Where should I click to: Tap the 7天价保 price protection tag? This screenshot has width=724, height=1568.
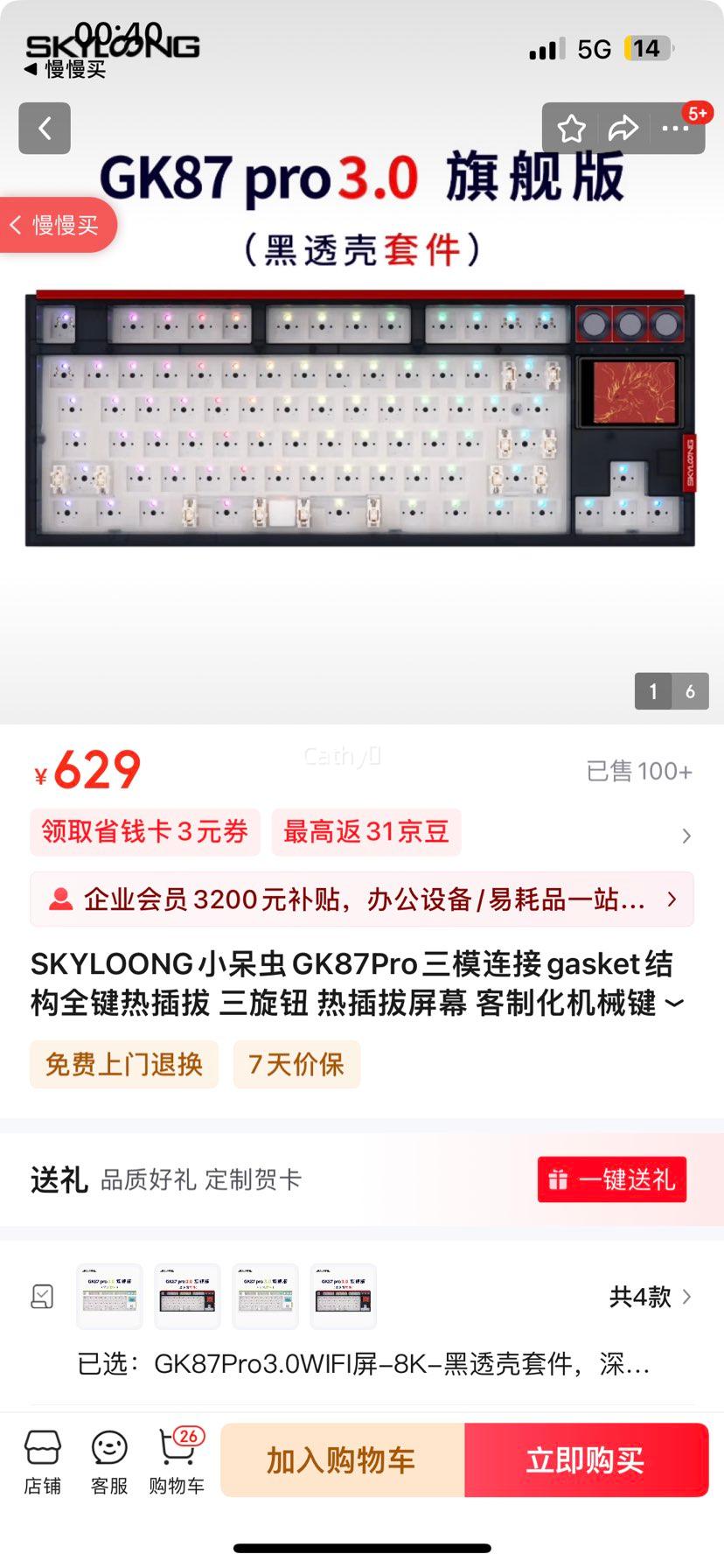[x=296, y=1065]
